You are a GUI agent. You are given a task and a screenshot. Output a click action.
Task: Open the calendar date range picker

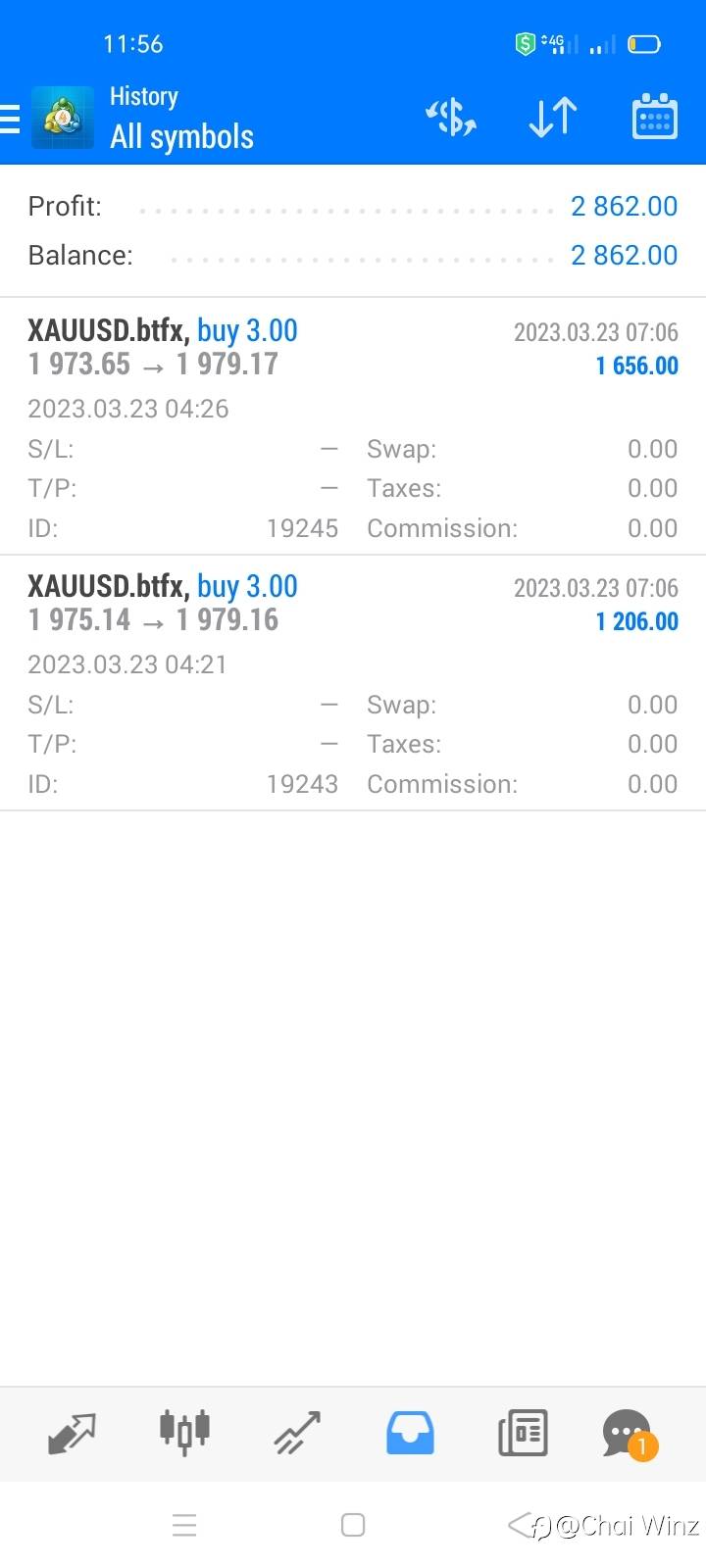[x=655, y=117]
